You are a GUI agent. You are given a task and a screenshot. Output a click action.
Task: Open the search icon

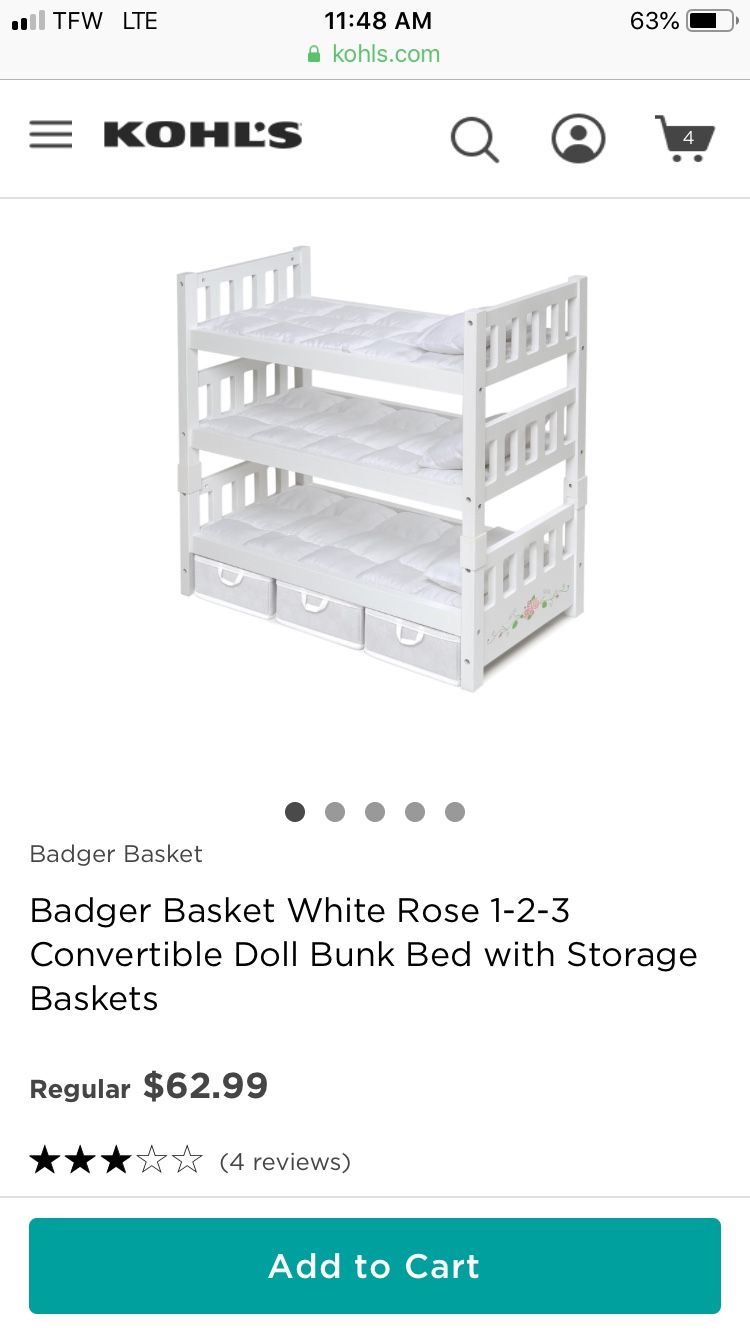pyautogui.click(x=475, y=139)
